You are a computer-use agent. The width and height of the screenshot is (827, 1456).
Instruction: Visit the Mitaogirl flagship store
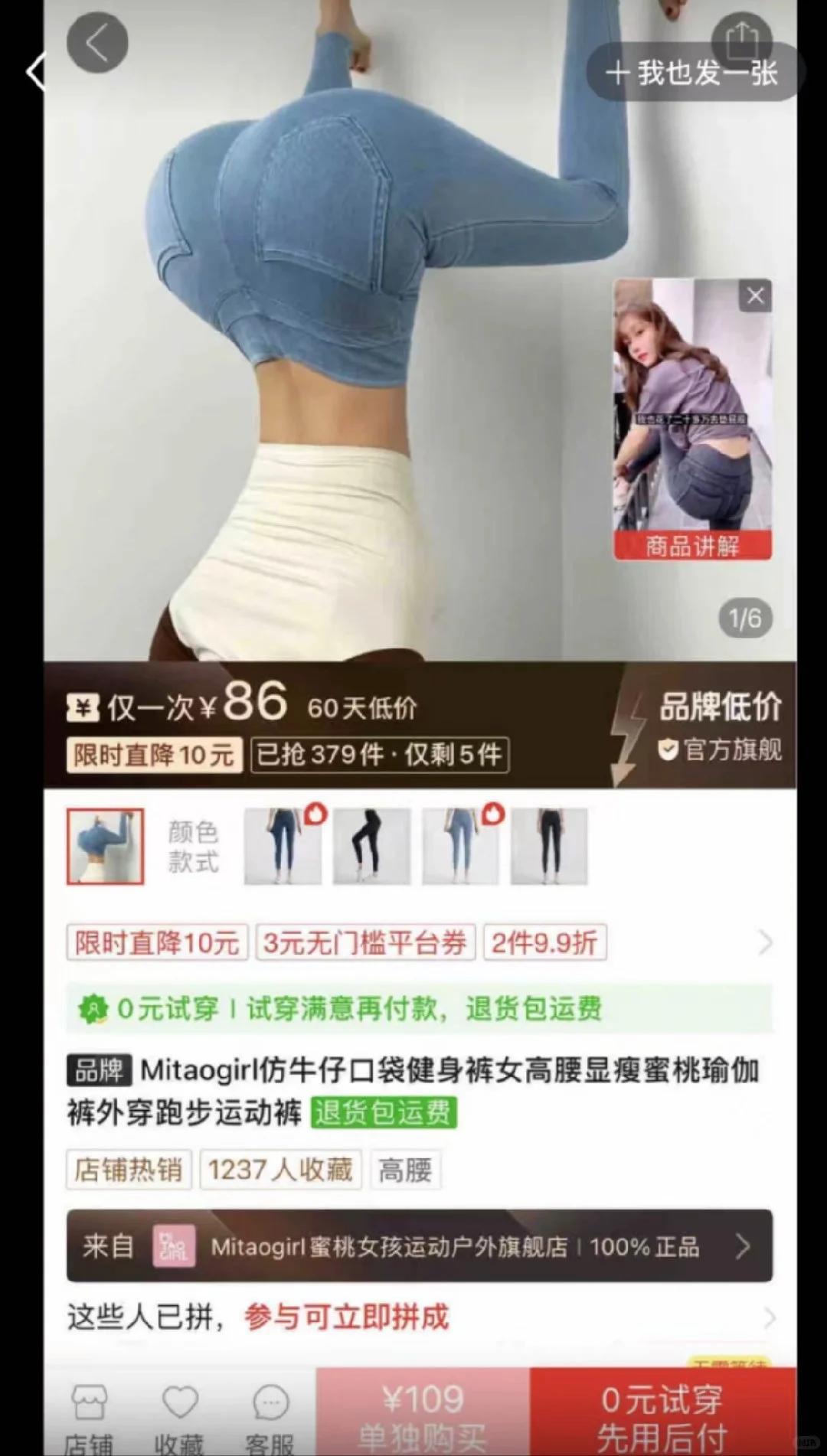pyautogui.click(x=419, y=1246)
